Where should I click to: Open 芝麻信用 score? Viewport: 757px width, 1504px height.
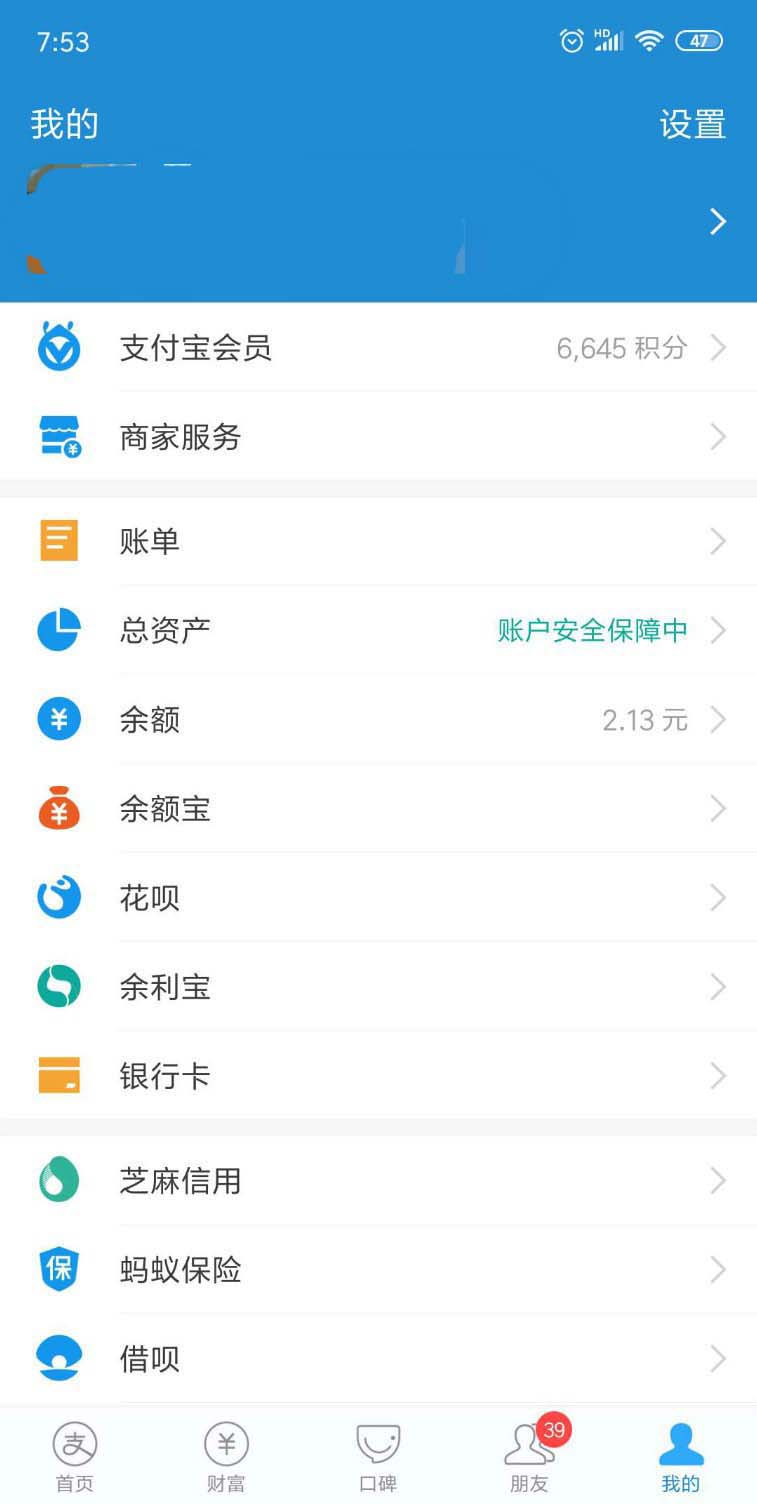pyautogui.click(x=378, y=1181)
